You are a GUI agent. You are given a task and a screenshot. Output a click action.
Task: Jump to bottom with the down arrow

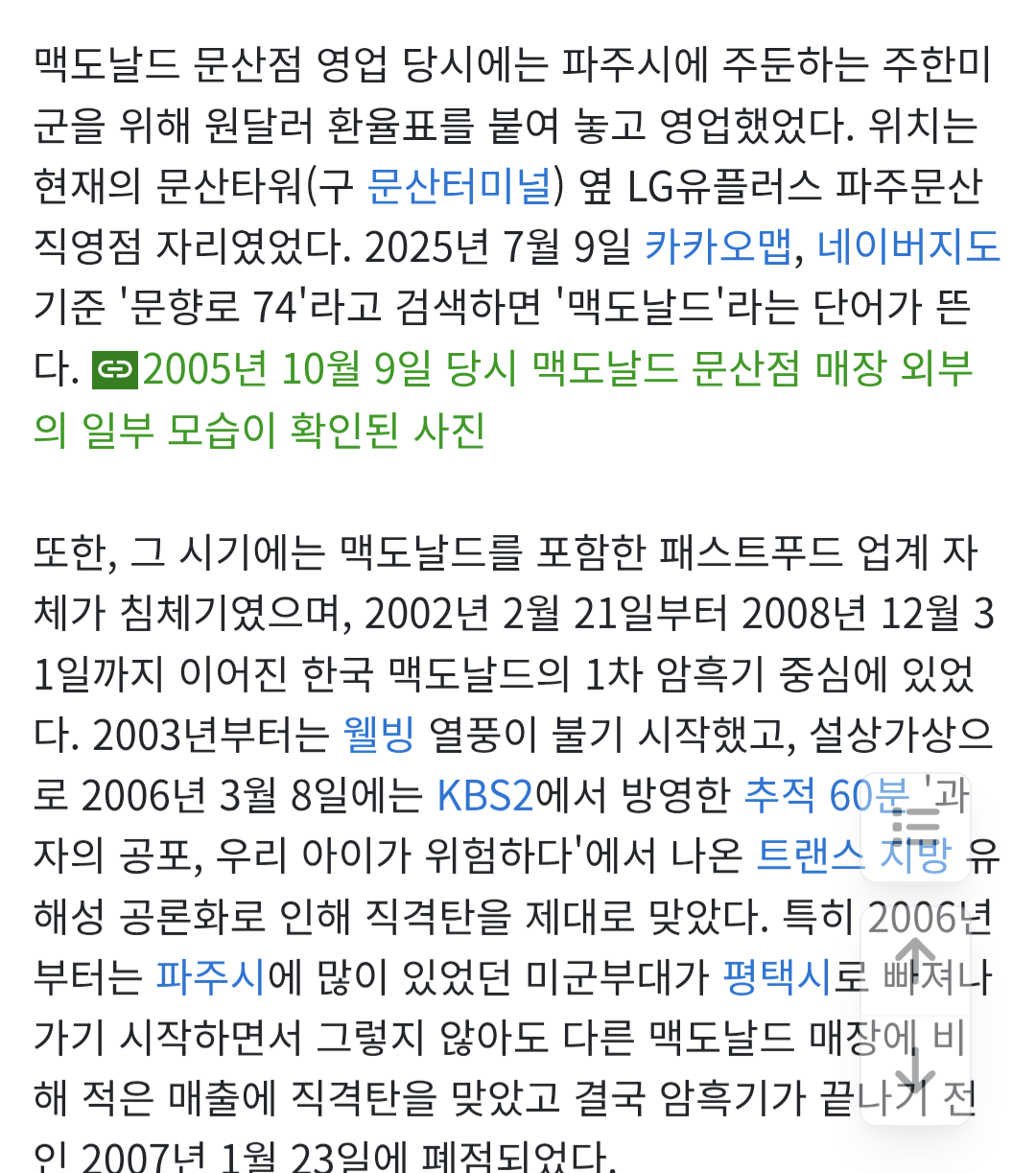(915, 1068)
